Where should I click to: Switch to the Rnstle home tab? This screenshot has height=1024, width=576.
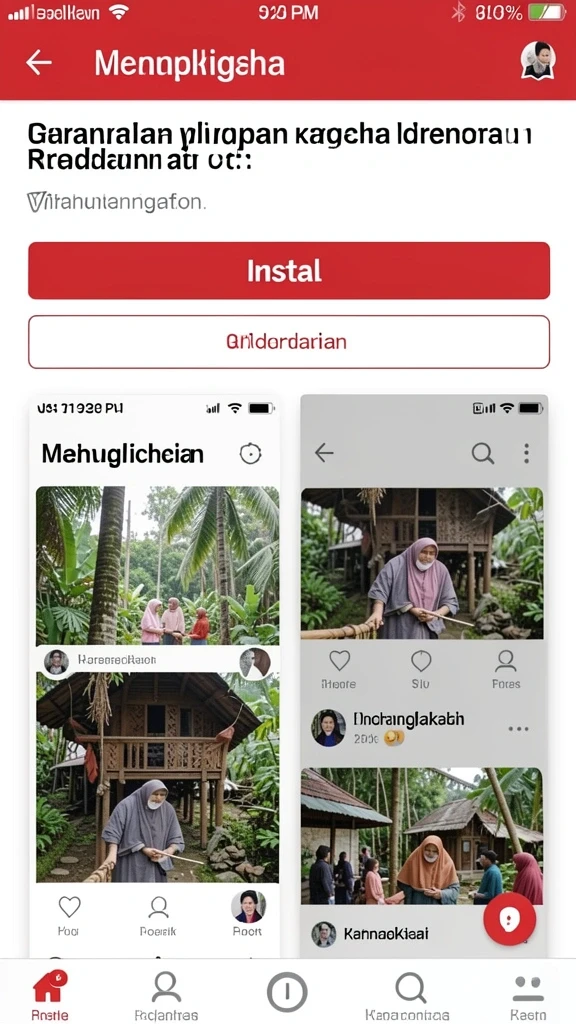[x=50, y=993]
